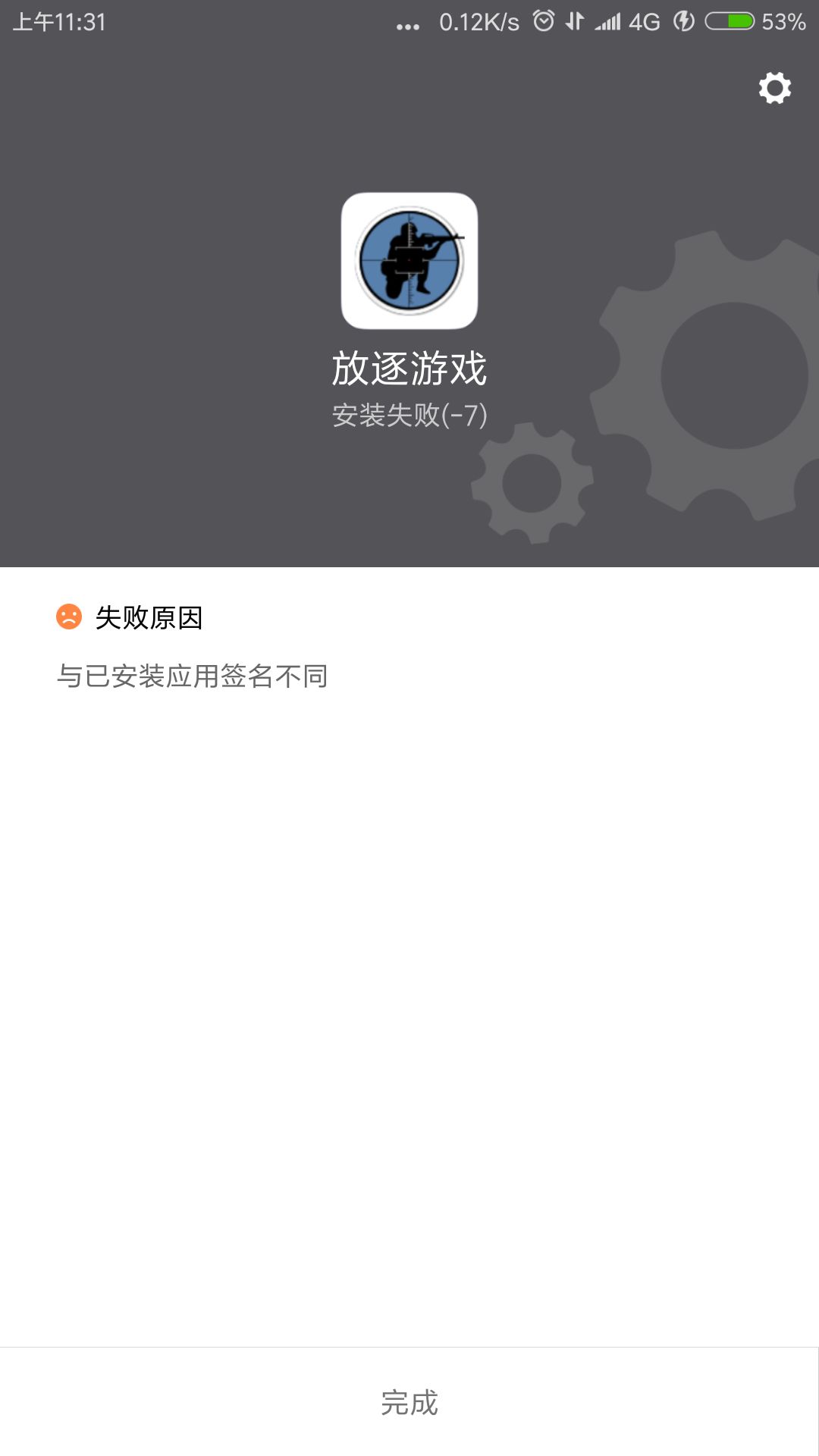Open the settings gear icon
The height and width of the screenshot is (1456, 819).
(774, 88)
